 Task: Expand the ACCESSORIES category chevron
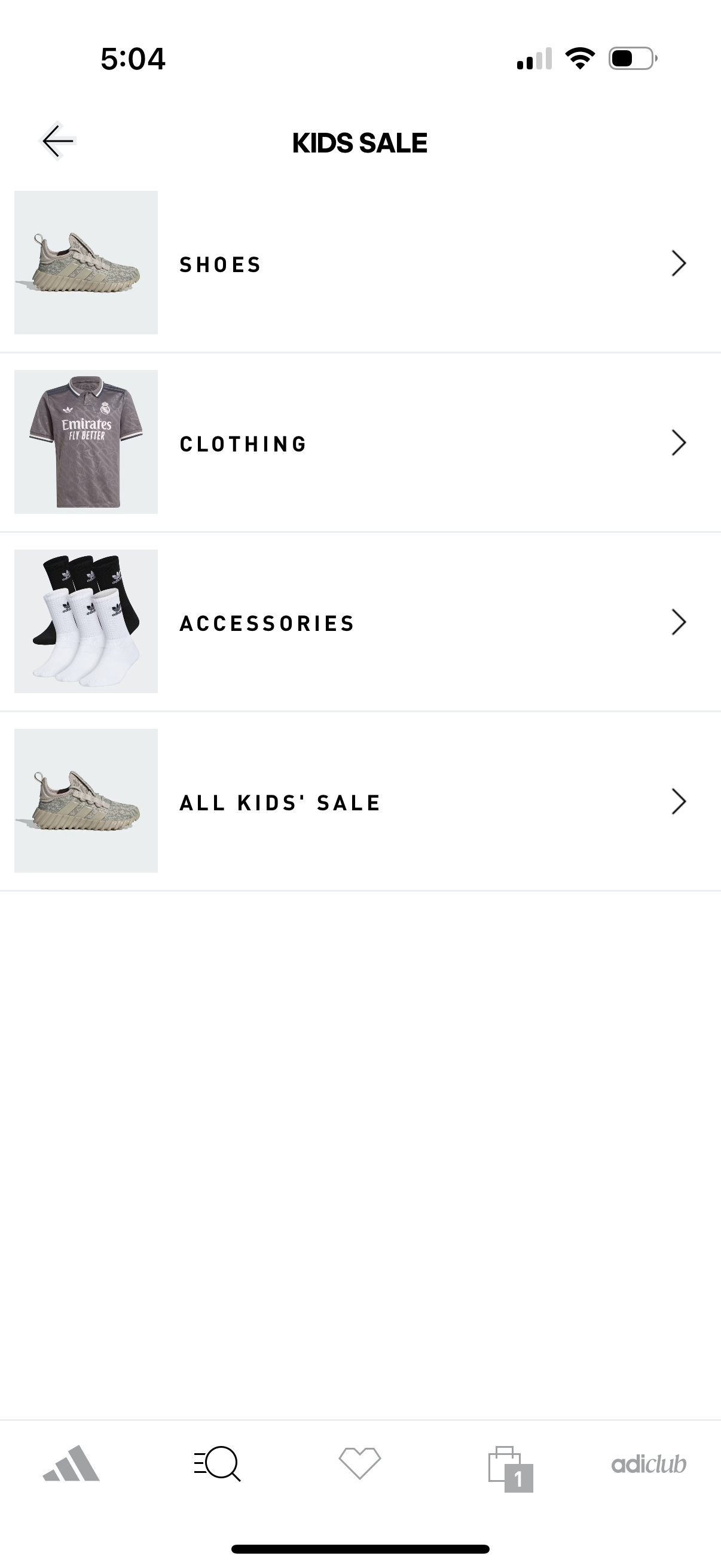point(680,622)
